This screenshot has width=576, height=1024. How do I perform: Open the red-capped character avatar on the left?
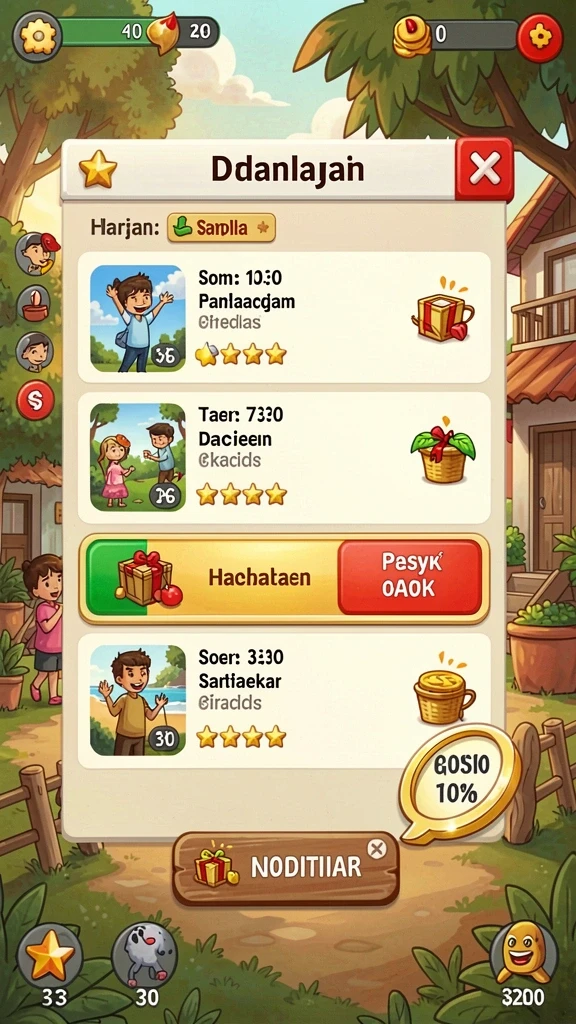tap(37, 253)
